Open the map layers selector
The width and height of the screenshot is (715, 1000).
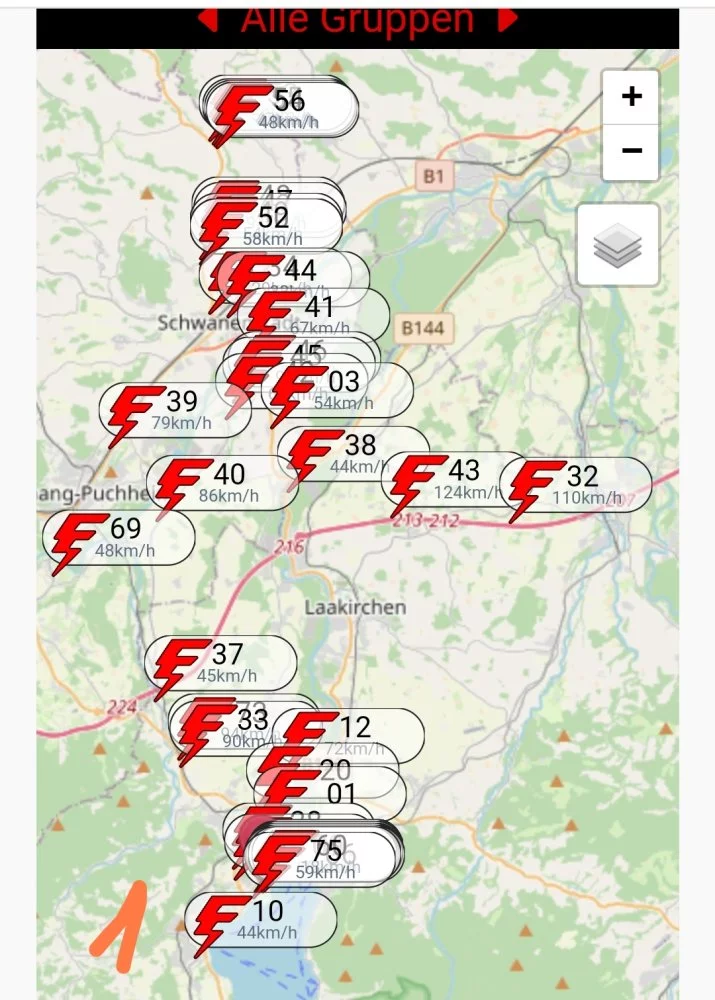click(617, 245)
